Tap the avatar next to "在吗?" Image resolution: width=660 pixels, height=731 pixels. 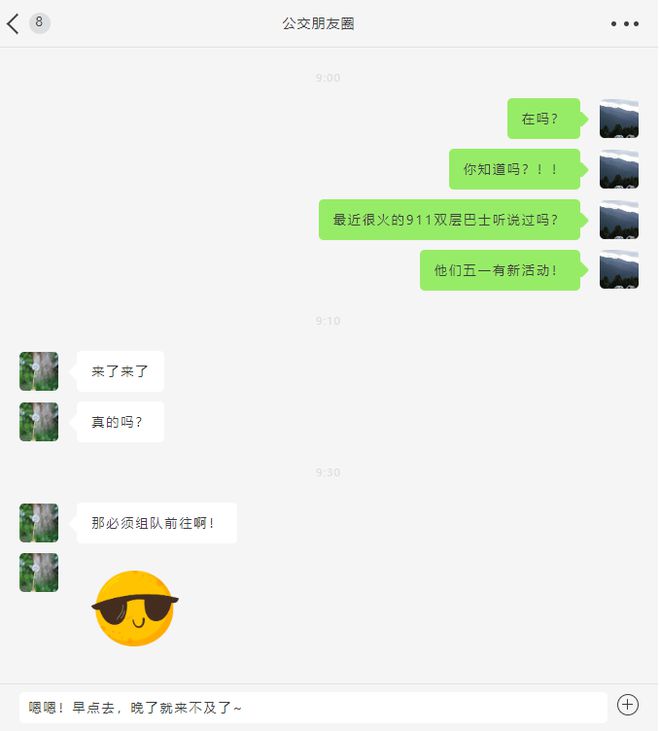pyautogui.click(x=619, y=119)
